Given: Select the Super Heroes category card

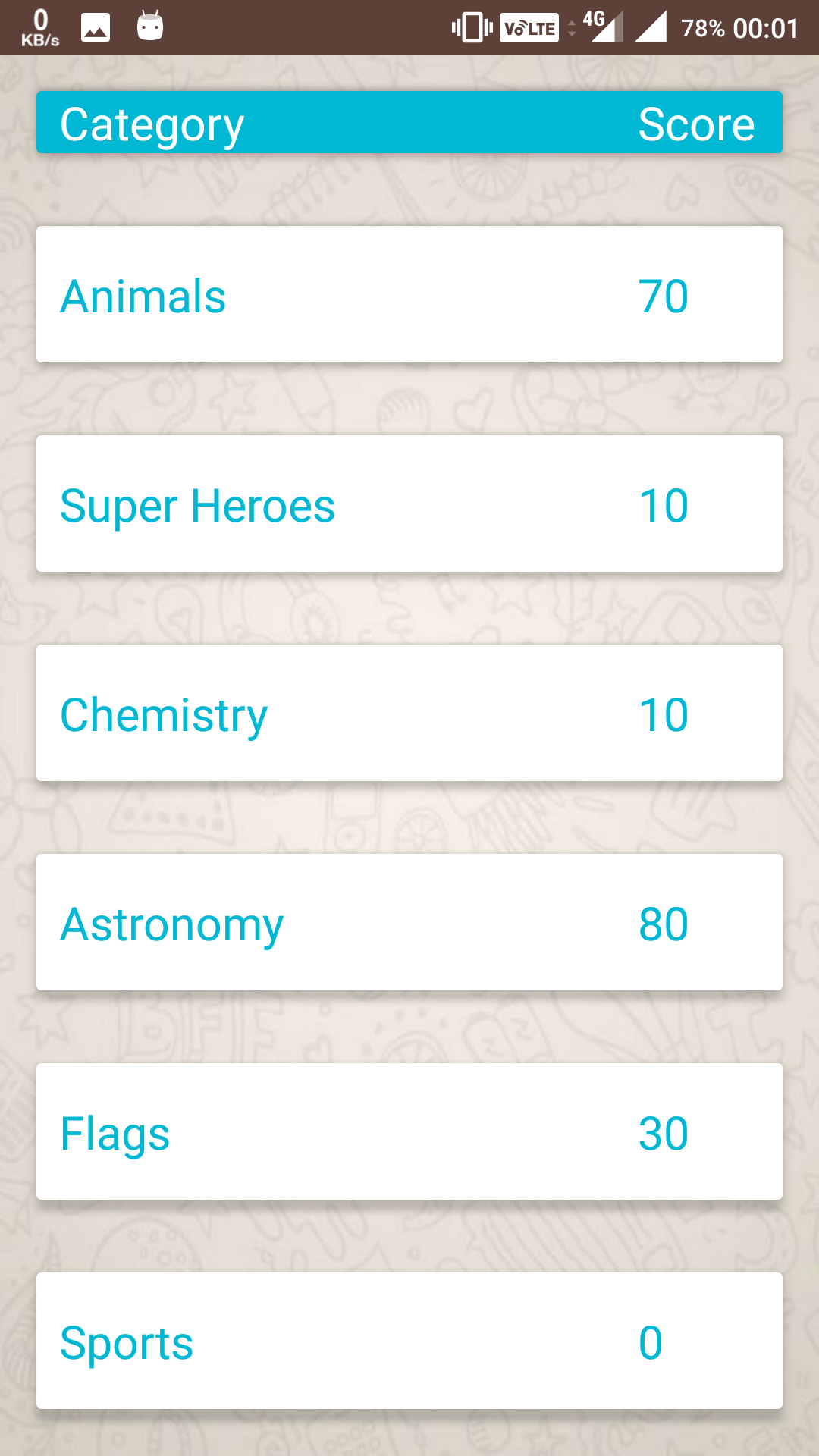Looking at the screenshot, I should (x=409, y=504).
